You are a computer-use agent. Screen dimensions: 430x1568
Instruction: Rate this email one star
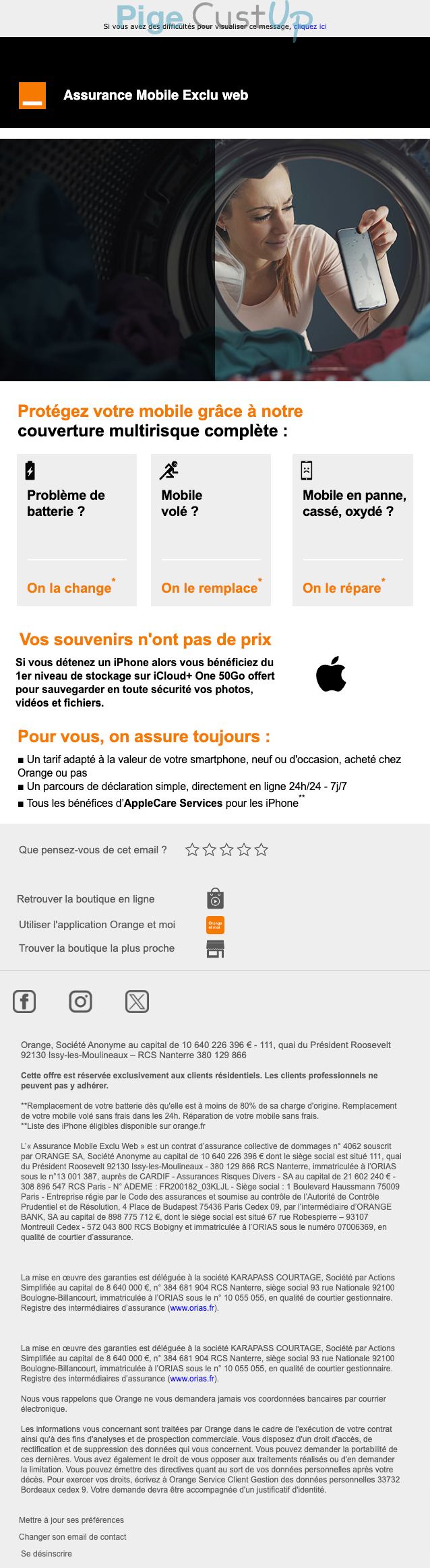(192, 850)
